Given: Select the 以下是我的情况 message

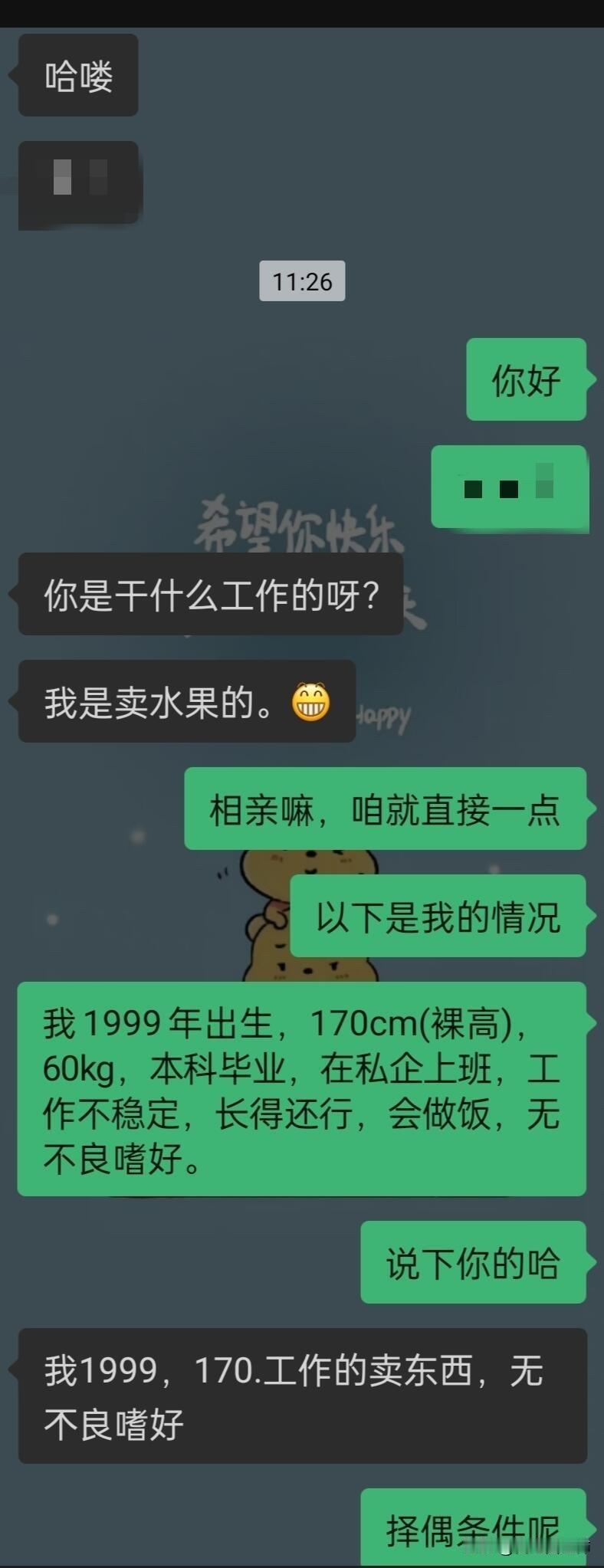Looking at the screenshot, I should [437, 916].
